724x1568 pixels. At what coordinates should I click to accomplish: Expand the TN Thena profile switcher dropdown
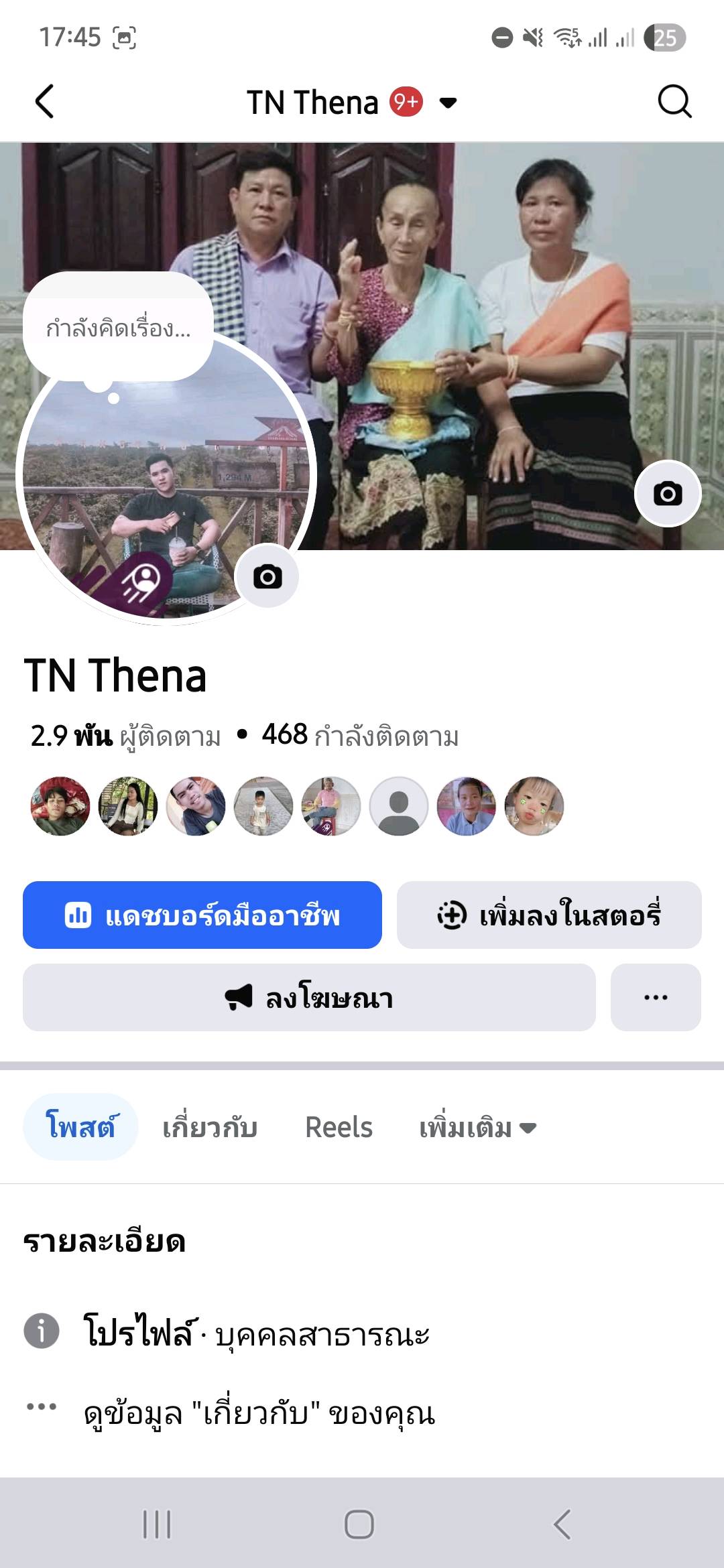[x=448, y=103]
